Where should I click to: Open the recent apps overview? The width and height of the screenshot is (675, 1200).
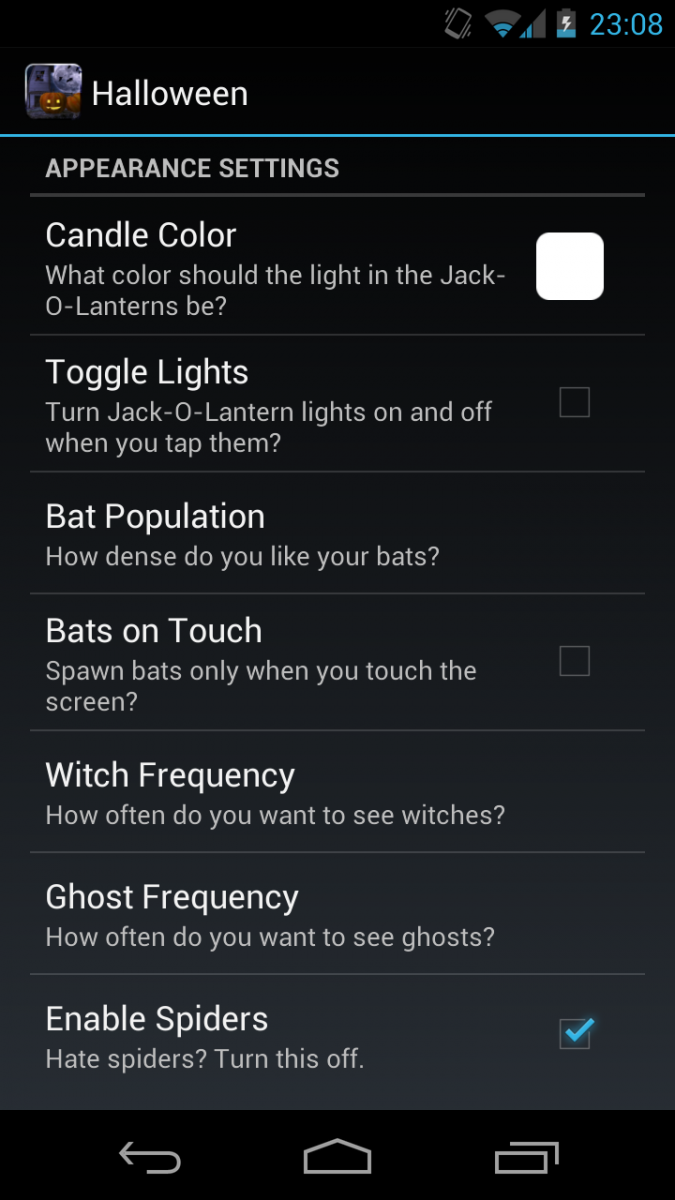click(526, 1157)
